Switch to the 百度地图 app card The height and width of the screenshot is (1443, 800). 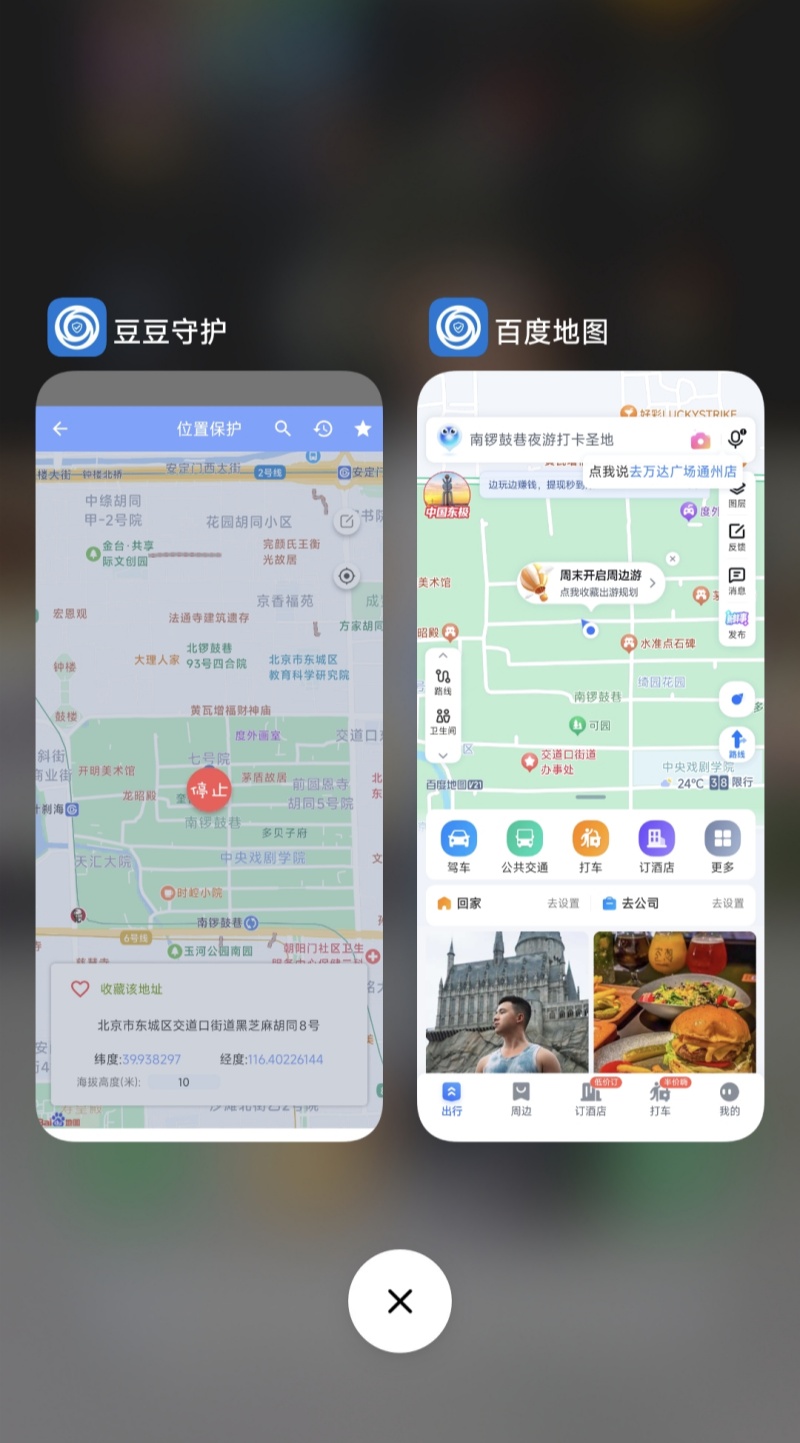(x=590, y=755)
